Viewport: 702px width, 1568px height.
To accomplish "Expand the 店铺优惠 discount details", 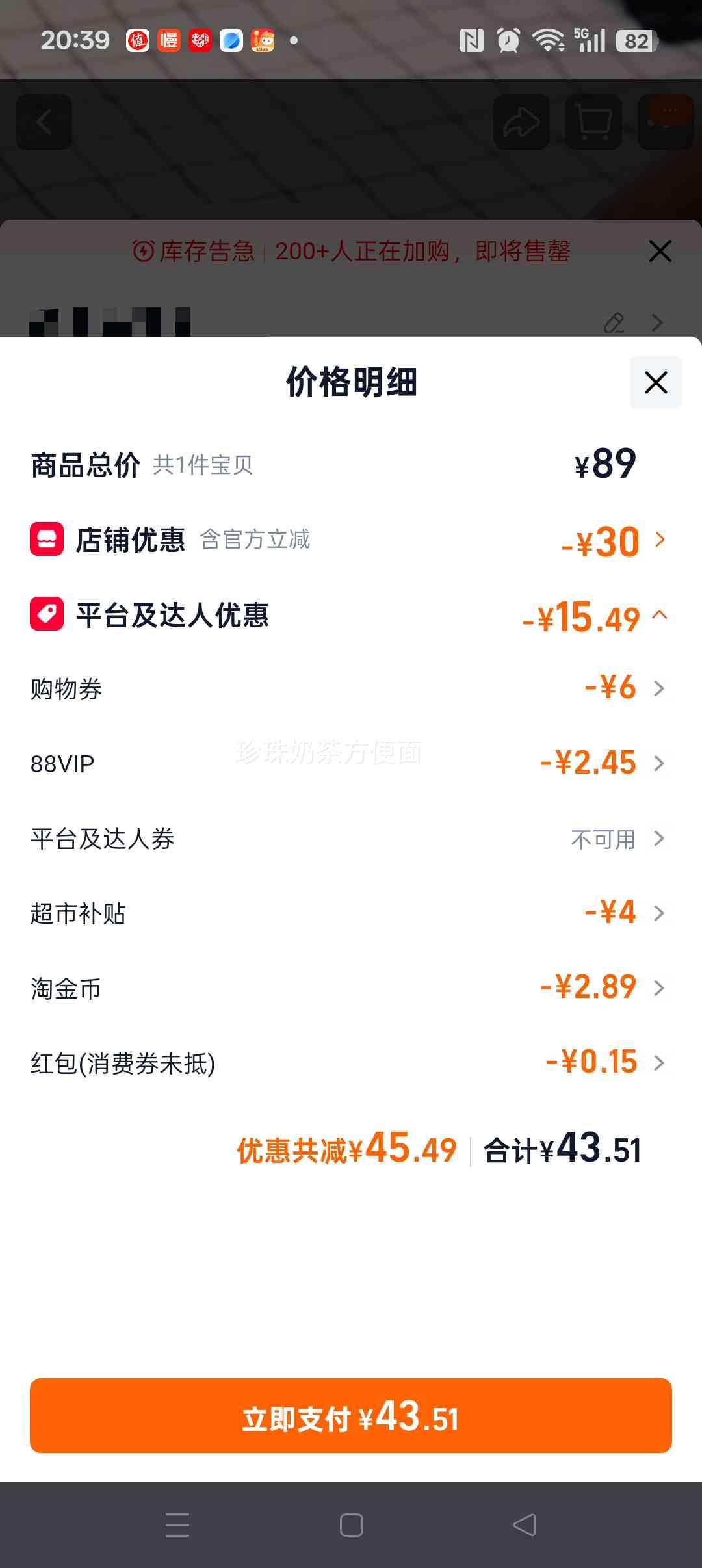I will tap(660, 540).
